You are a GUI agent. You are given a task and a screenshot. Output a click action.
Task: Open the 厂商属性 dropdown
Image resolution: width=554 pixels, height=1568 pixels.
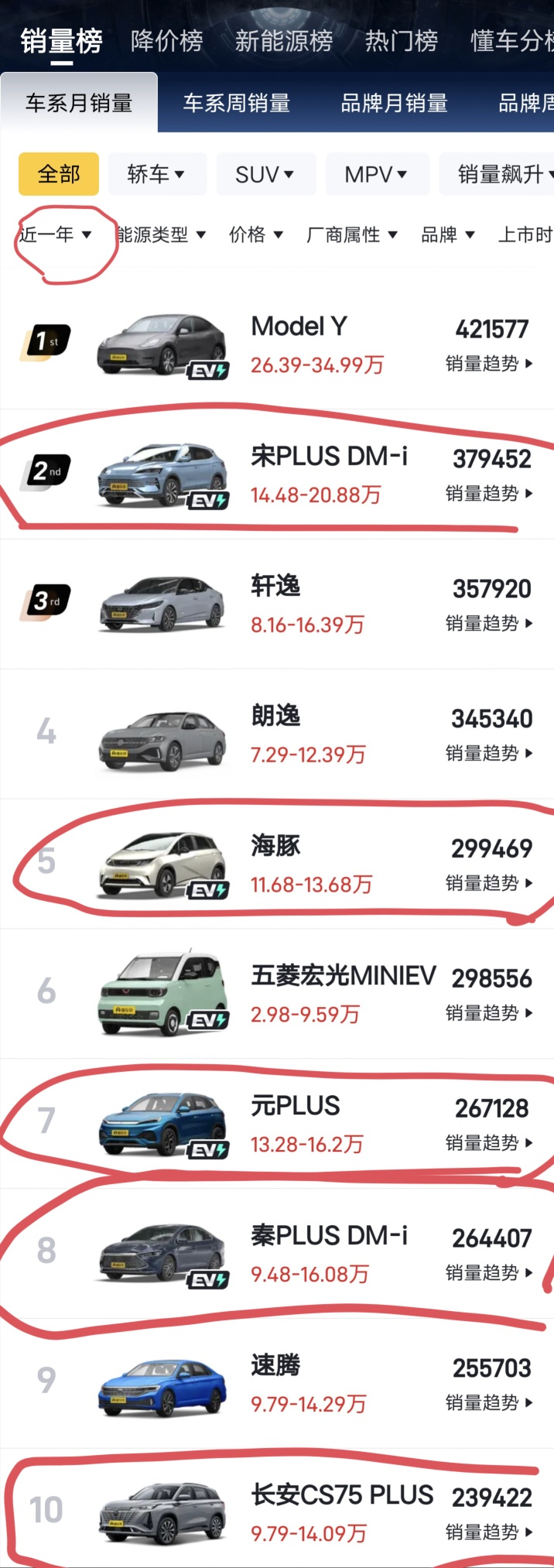click(352, 235)
